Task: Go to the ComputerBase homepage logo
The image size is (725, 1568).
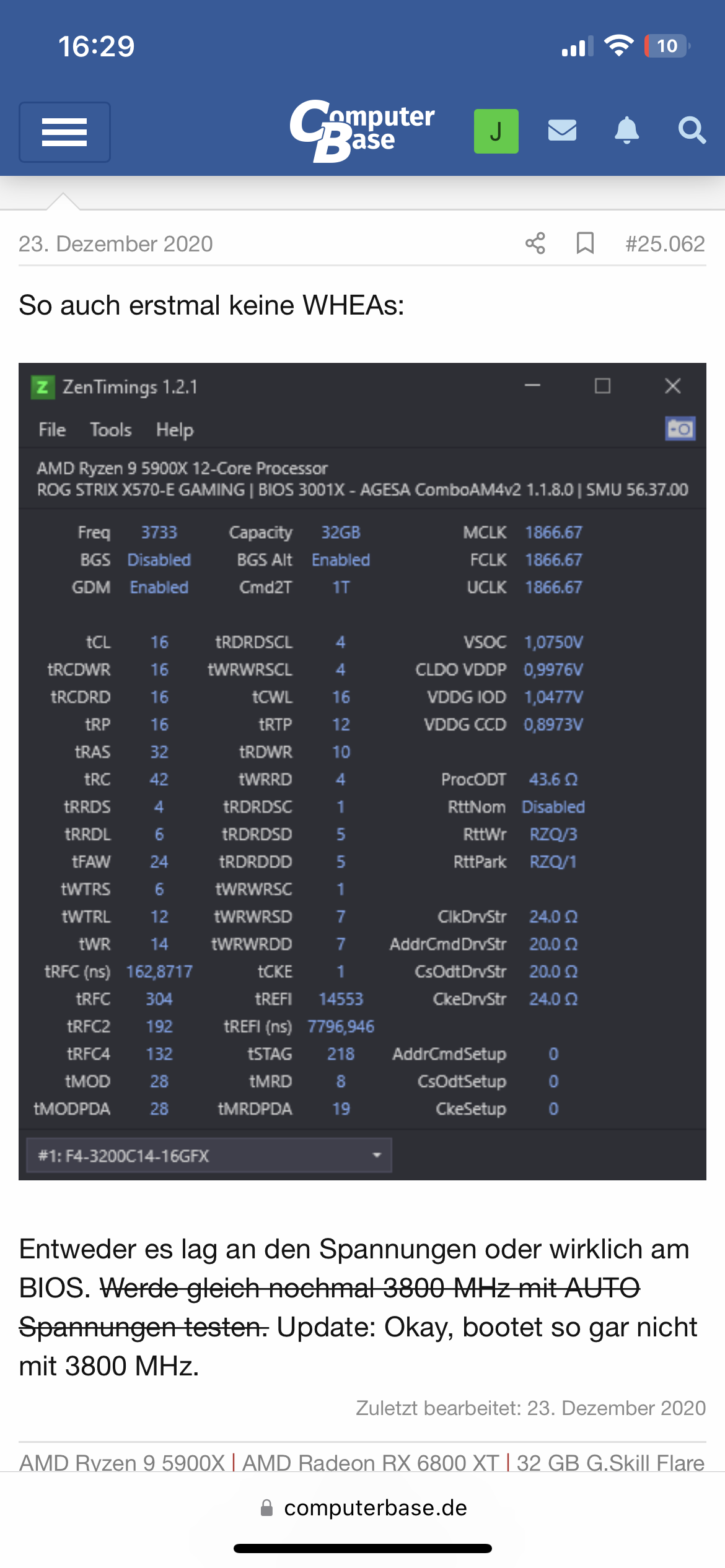Action: point(362,131)
